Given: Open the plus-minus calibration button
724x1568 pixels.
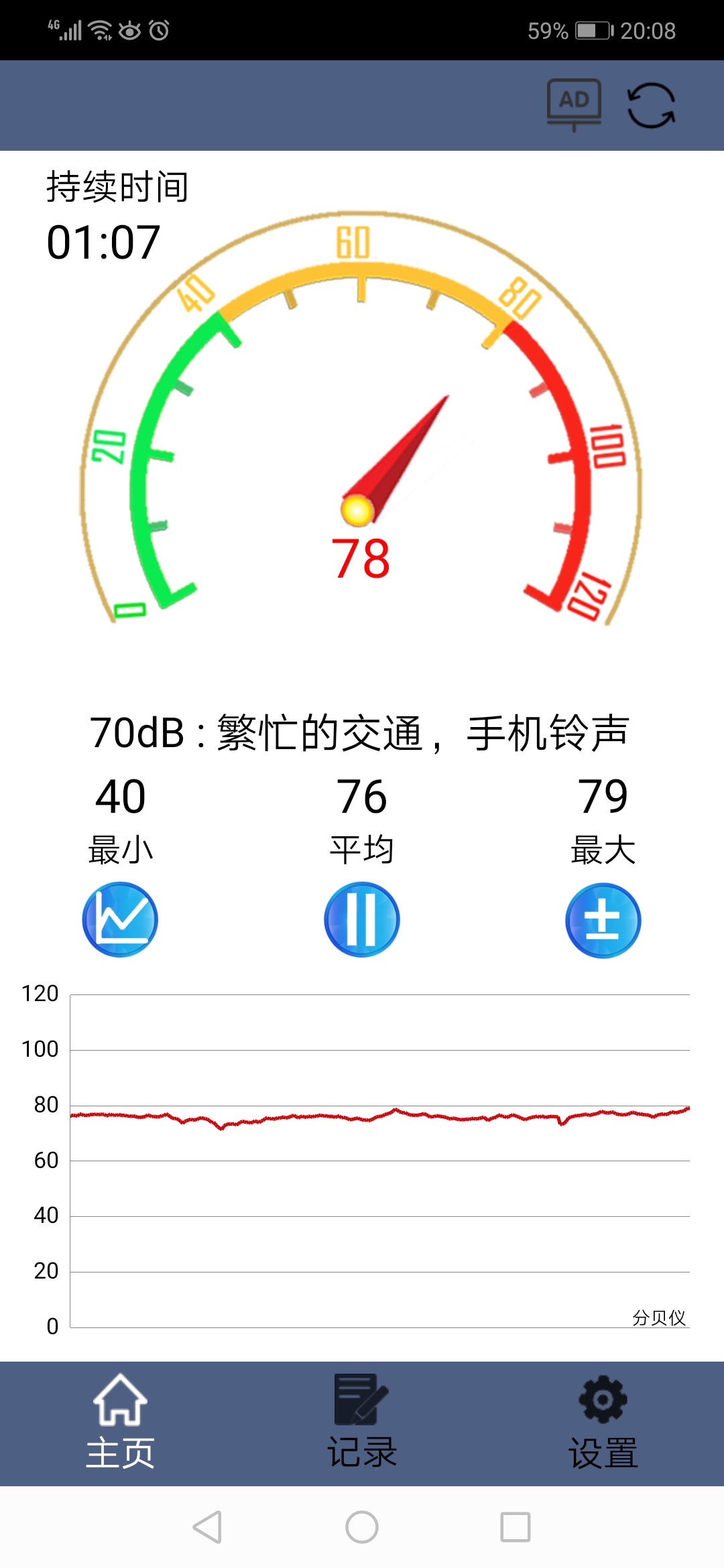Looking at the screenshot, I should (x=603, y=919).
